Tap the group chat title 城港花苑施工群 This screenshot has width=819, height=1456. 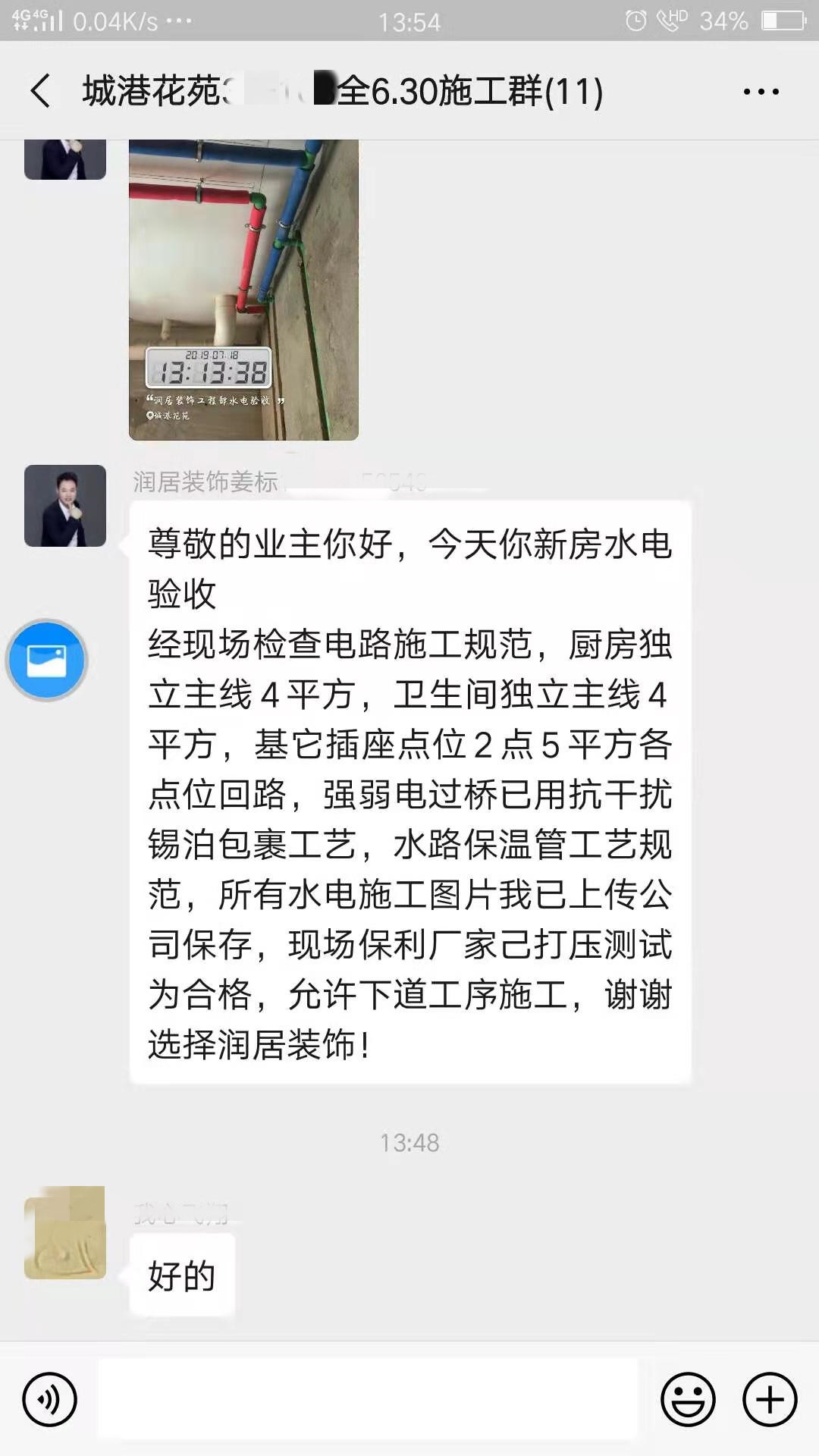(341, 91)
